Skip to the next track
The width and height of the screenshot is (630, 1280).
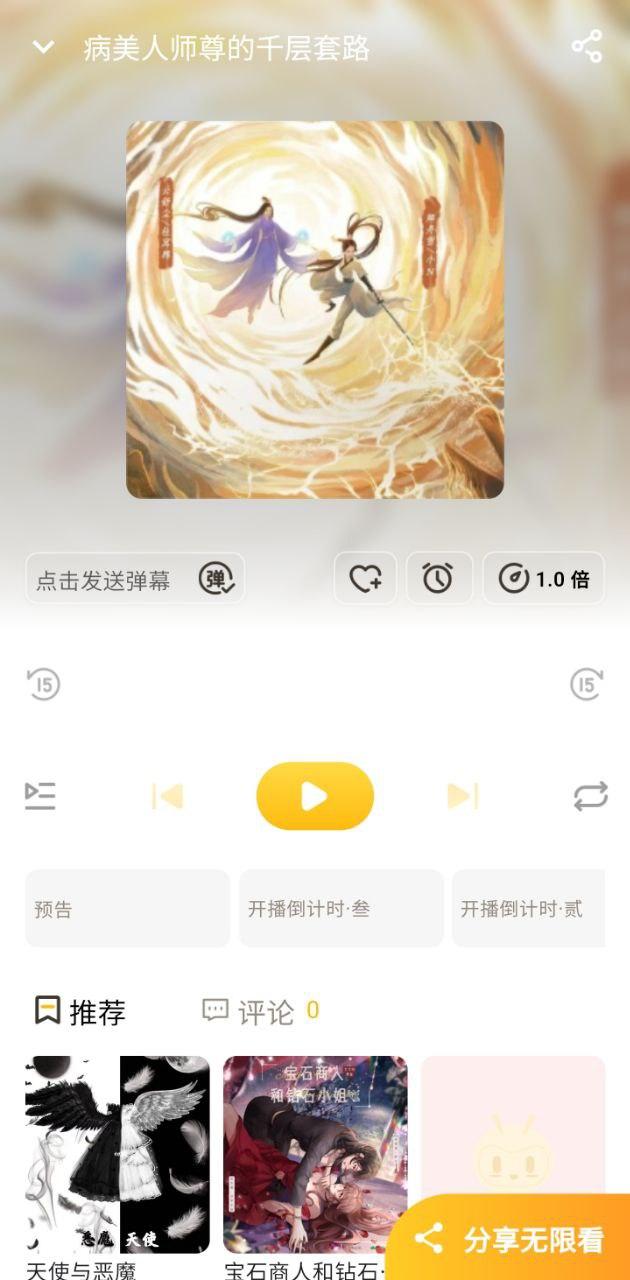[462, 796]
